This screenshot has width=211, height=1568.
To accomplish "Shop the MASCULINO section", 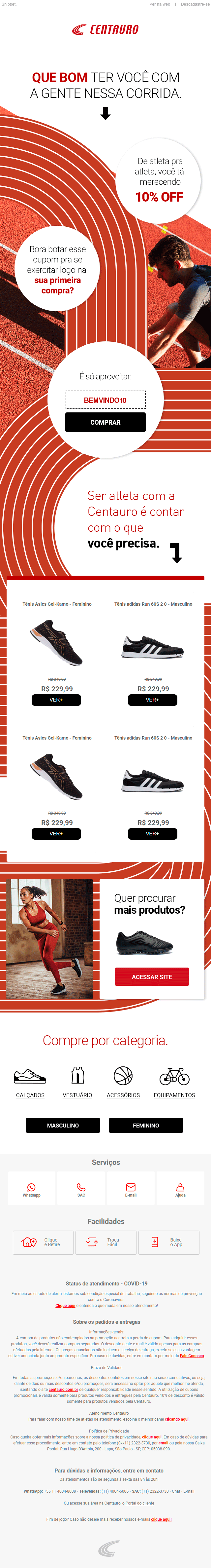I will [63, 1126].
